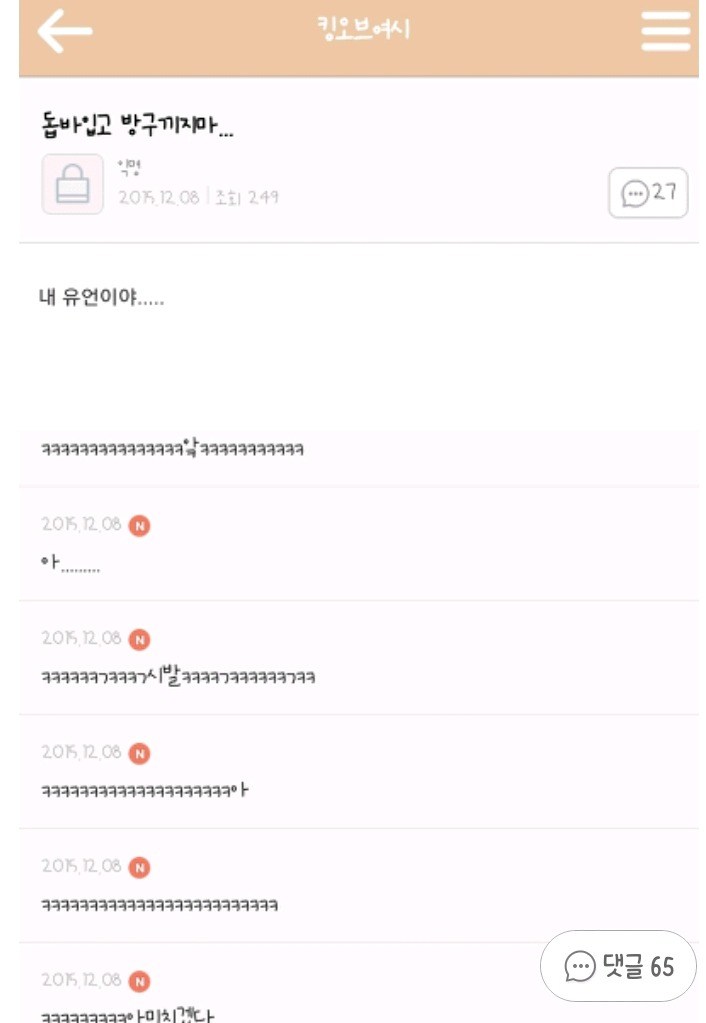Open the 27 comments bubble
The width and height of the screenshot is (706, 1023).
click(648, 192)
